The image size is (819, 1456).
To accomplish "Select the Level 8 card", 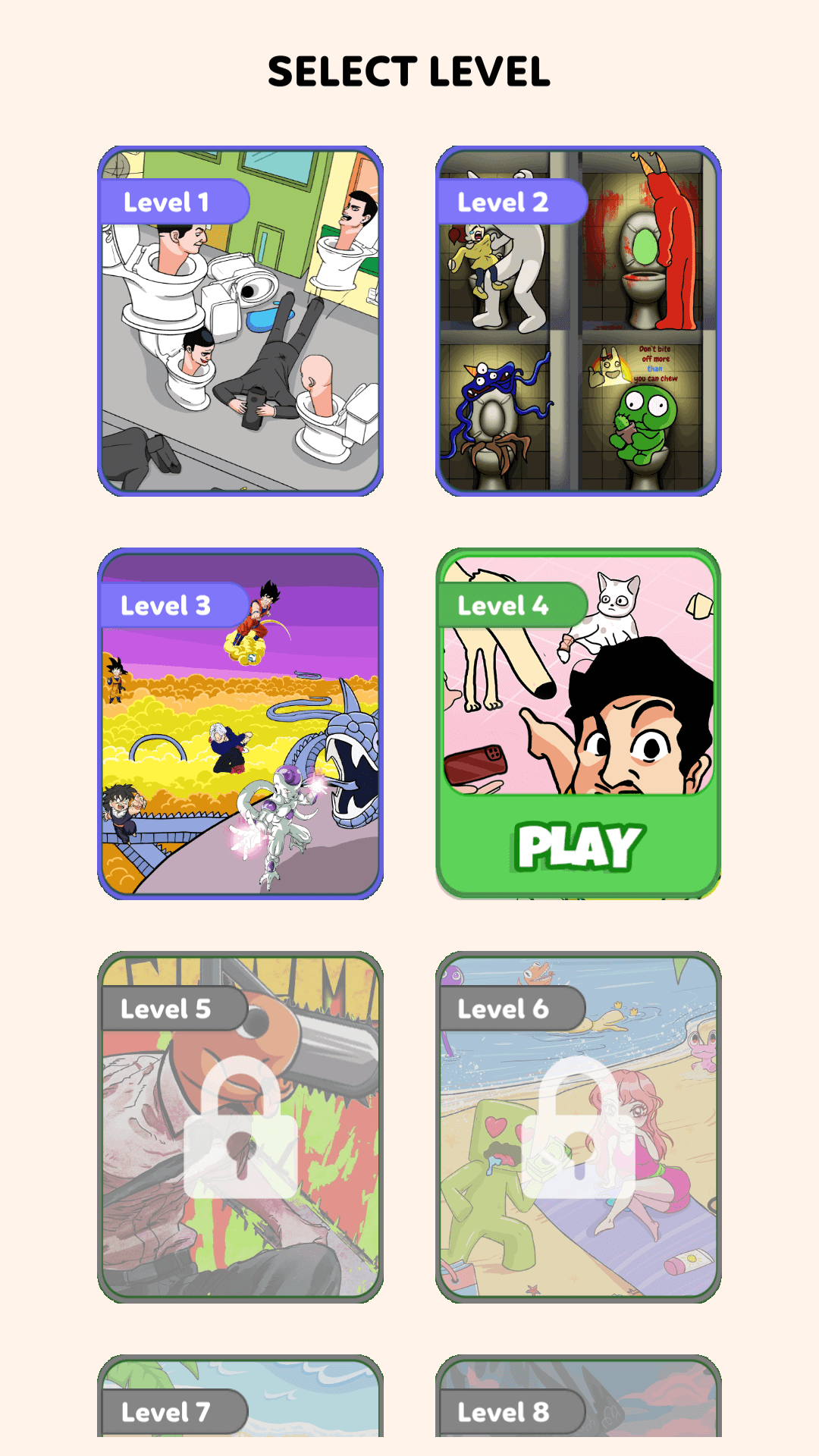I will coord(578,1396).
